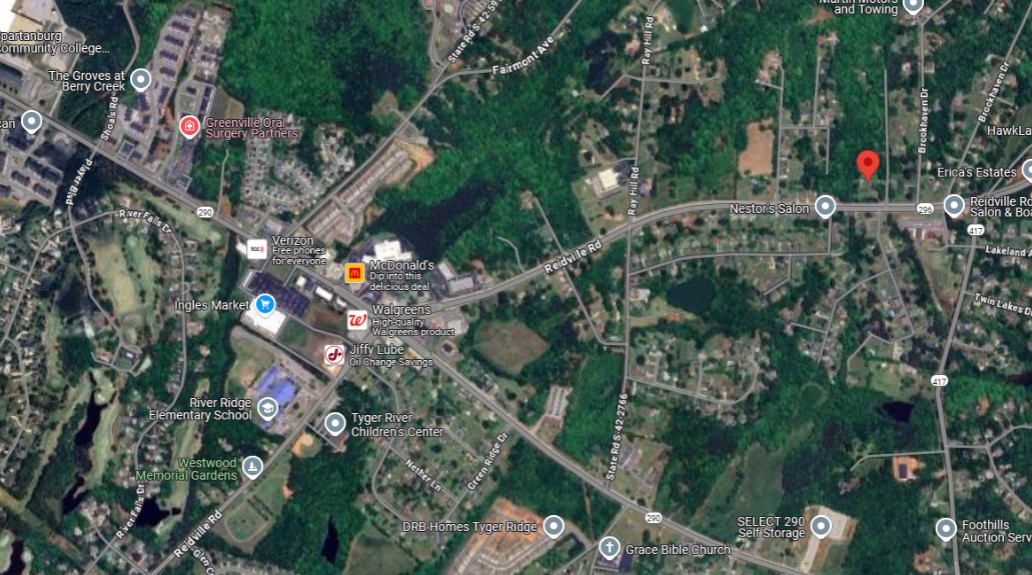
Task: Open DRB Homes Tyger Ridge marker
Action: [554, 526]
